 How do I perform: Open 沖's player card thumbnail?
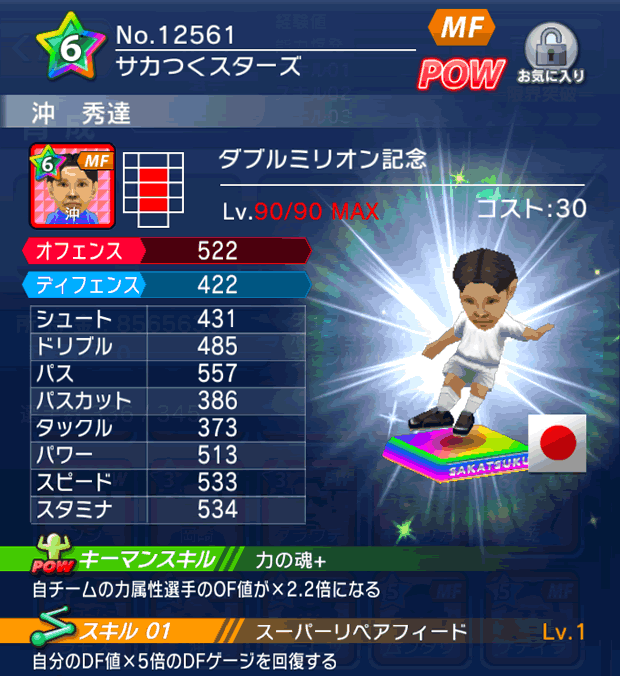pyautogui.click(x=72, y=187)
